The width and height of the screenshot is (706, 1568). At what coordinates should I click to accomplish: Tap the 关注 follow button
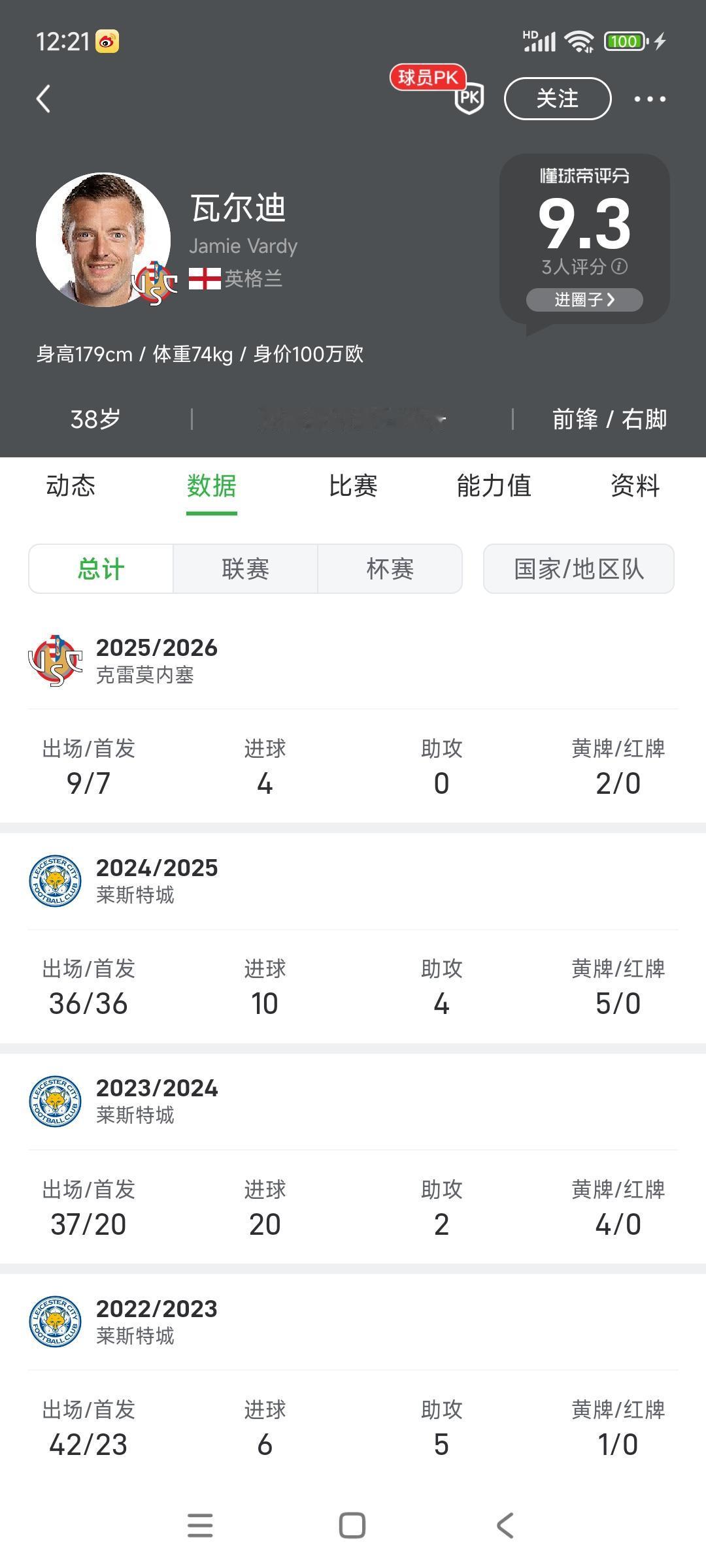pos(557,98)
